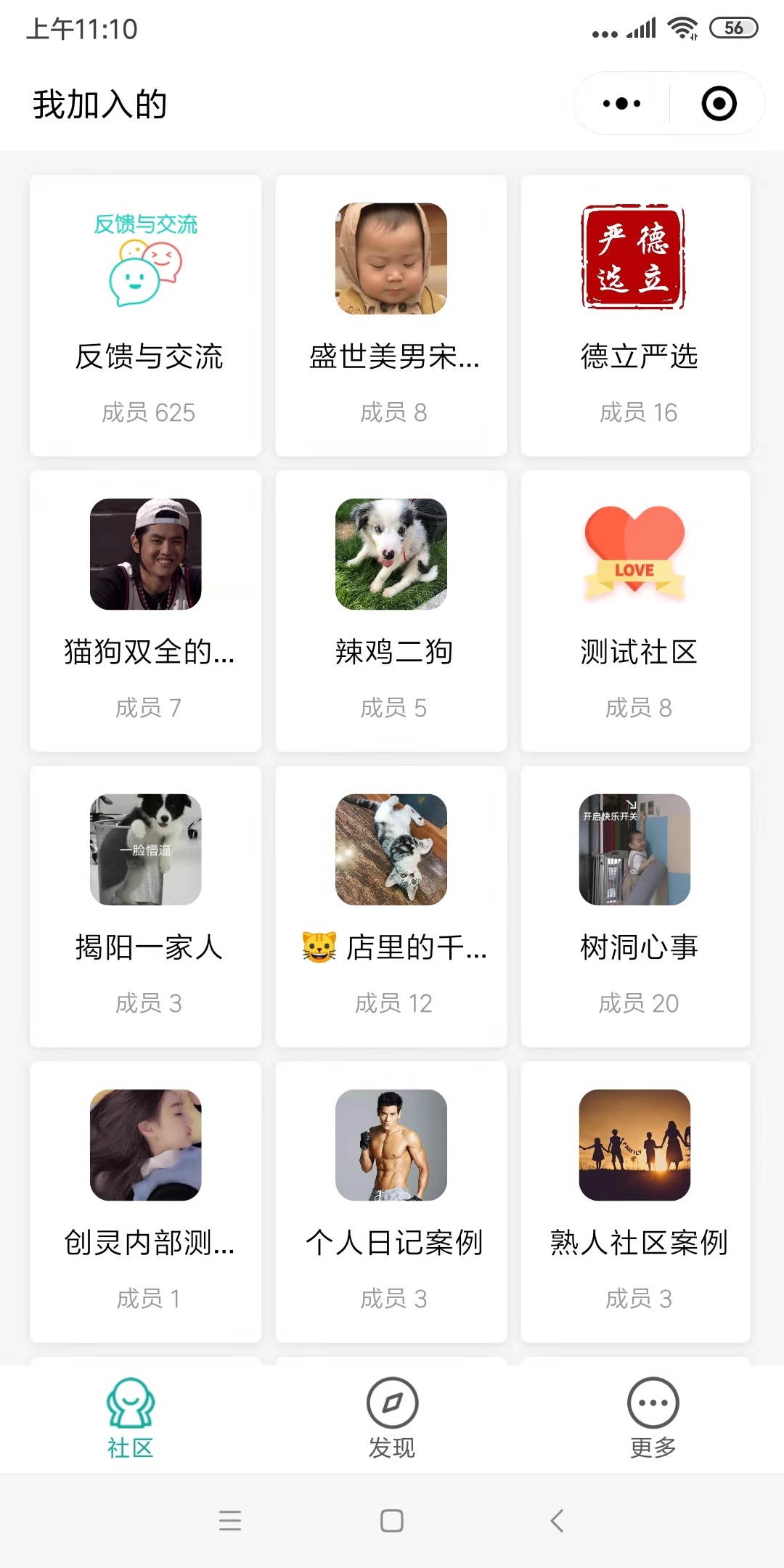Open the 创灵内部测... community card
Image resolution: width=784 pixels, height=1568 pixels.
[146, 1202]
